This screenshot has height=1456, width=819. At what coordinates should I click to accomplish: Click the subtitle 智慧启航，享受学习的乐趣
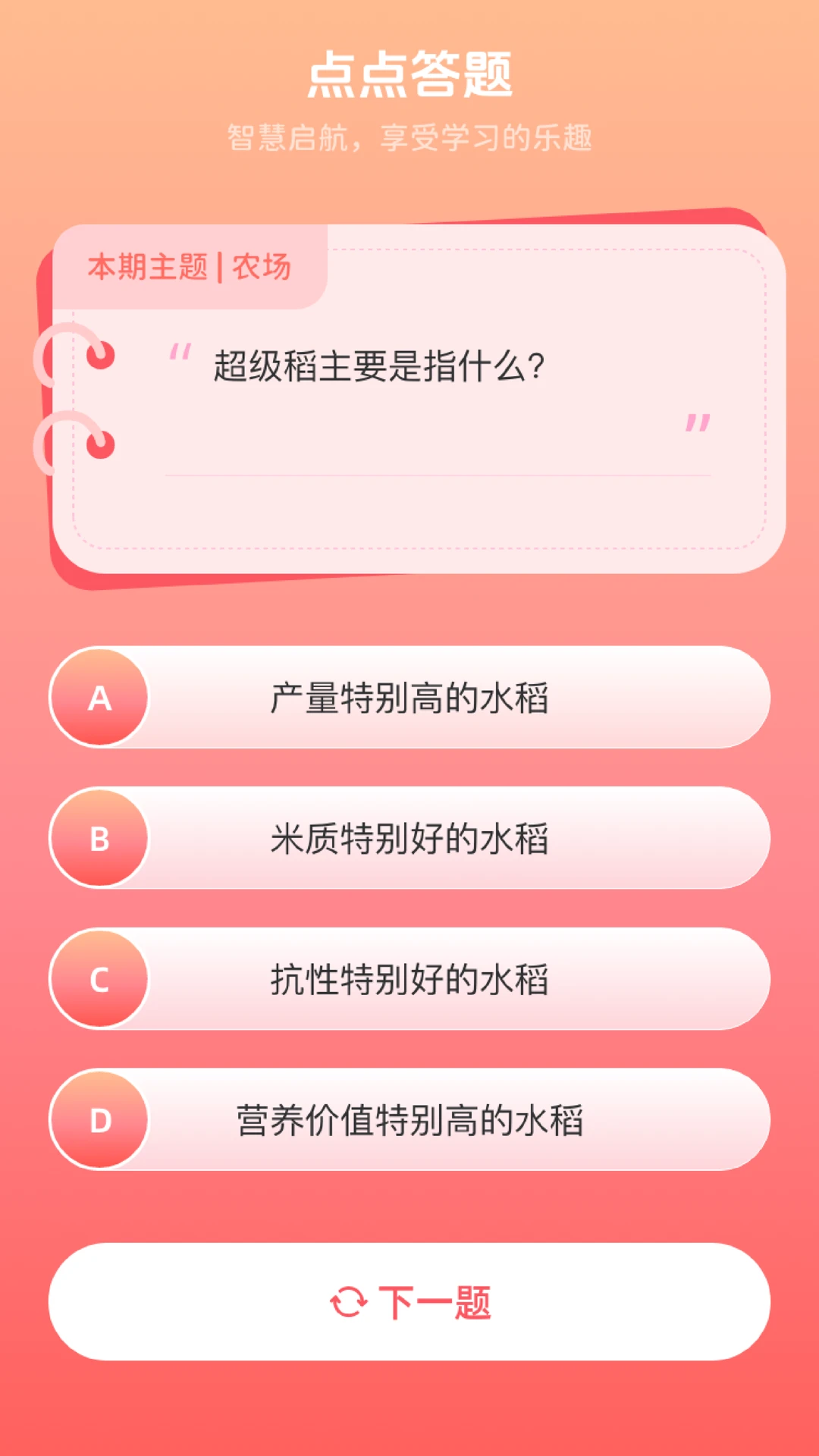coord(409,136)
